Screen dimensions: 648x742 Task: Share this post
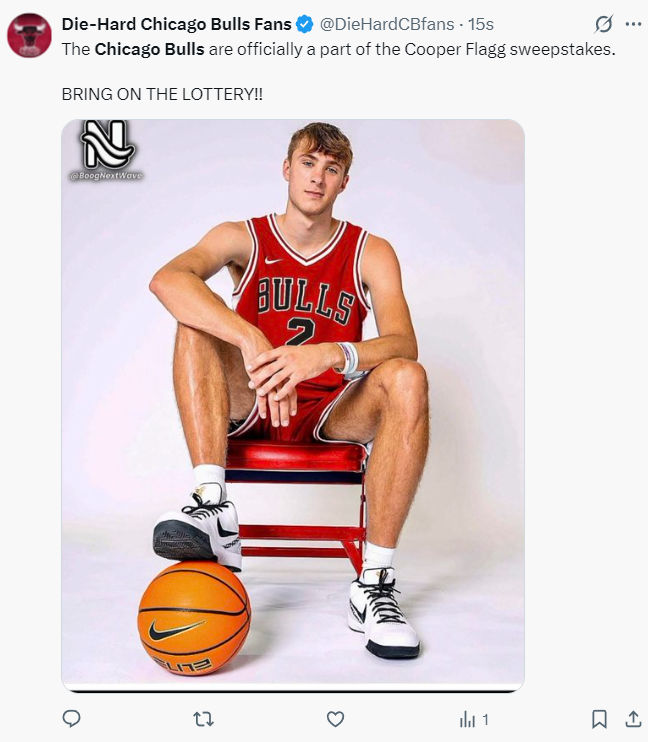point(632,718)
